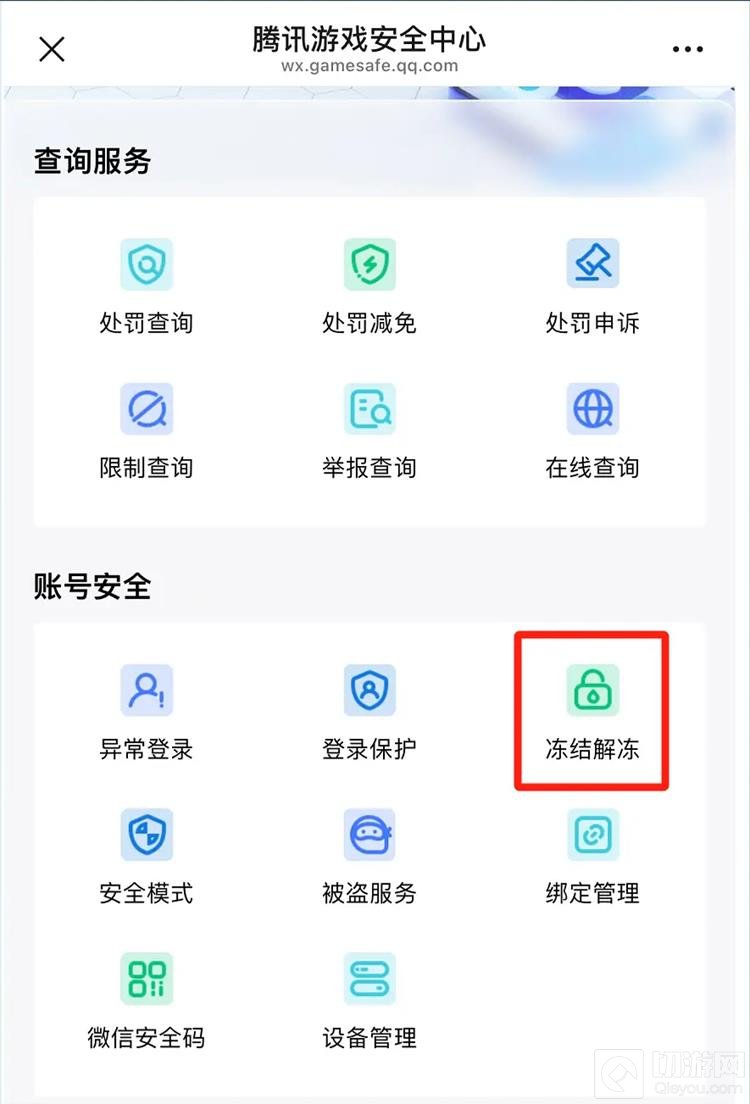Open 举报查询 report lookup

pyautogui.click(x=369, y=431)
